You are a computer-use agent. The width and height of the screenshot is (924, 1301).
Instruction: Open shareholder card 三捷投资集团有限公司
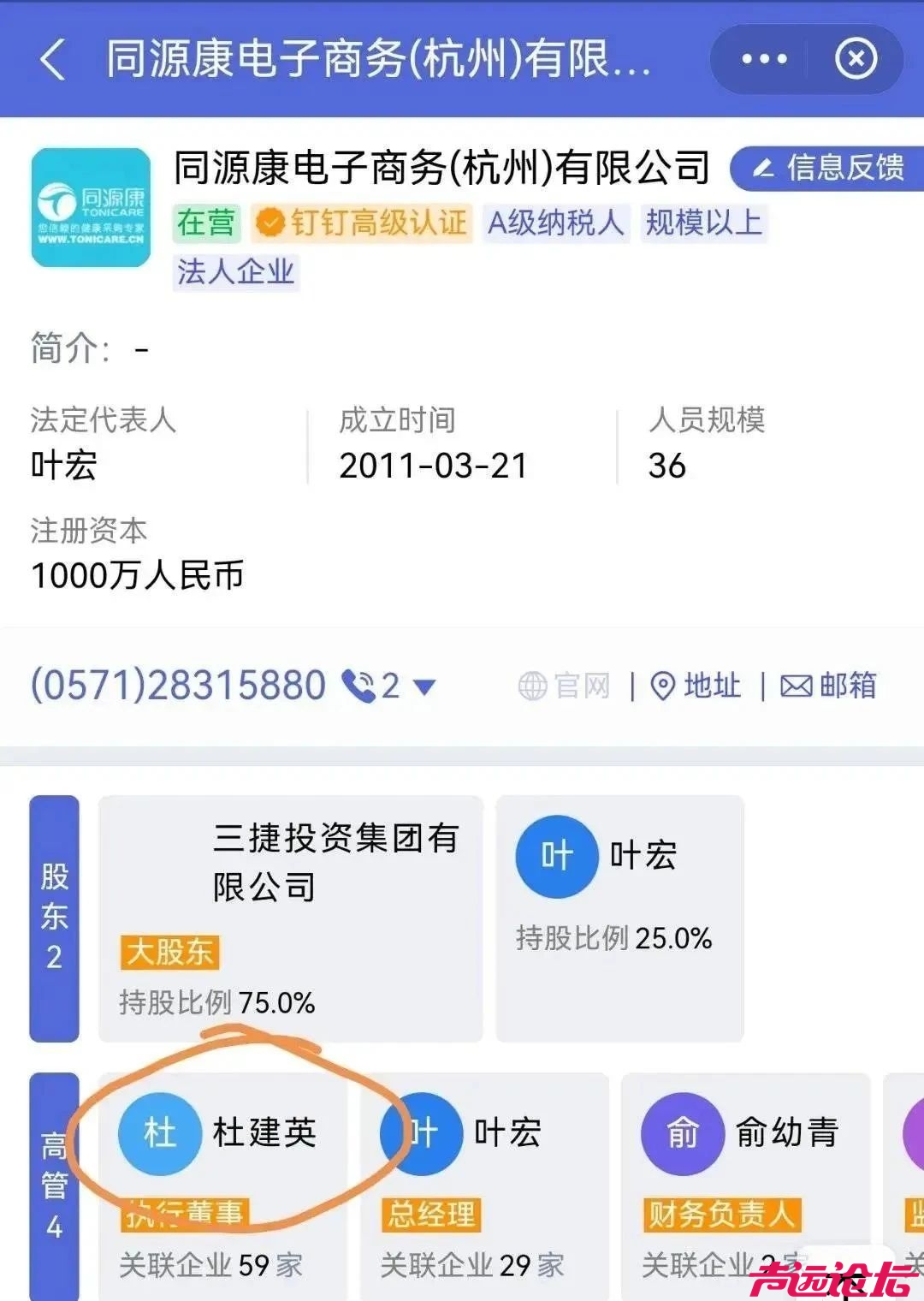tap(290, 918)
